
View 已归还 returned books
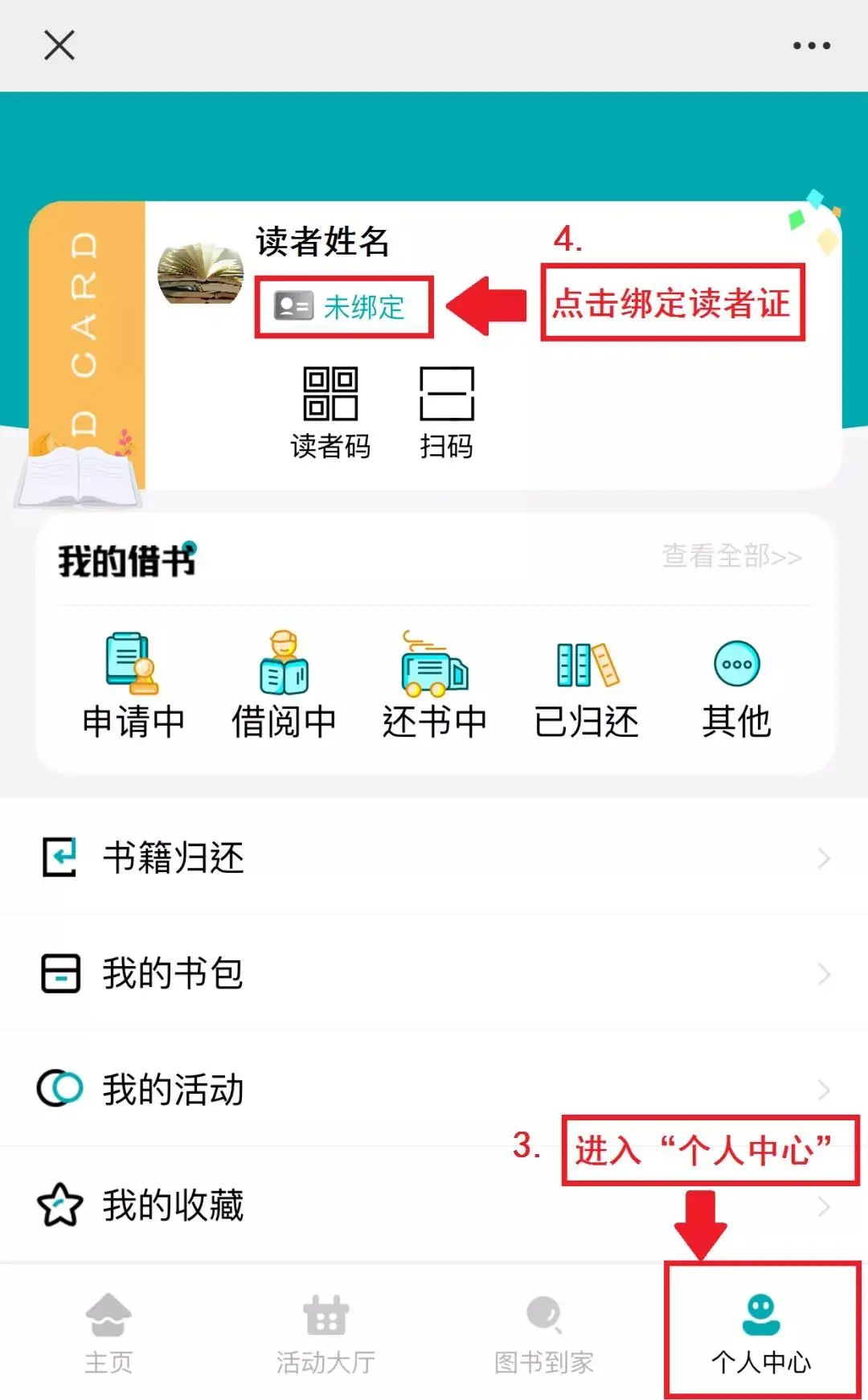pyautogui.click(x=587, y=686)
